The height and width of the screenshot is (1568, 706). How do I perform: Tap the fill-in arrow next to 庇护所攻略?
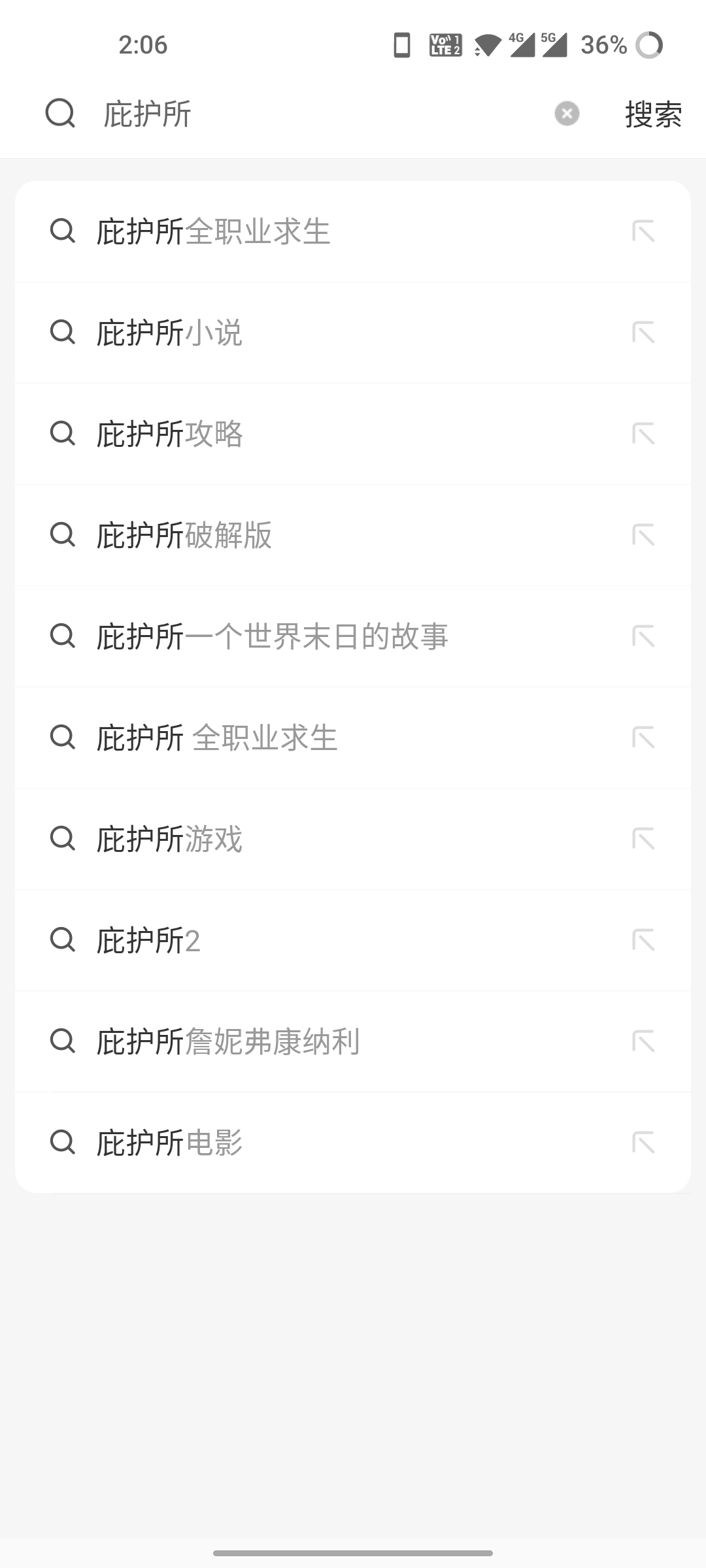pyautogui.click(x=644, y=434)
